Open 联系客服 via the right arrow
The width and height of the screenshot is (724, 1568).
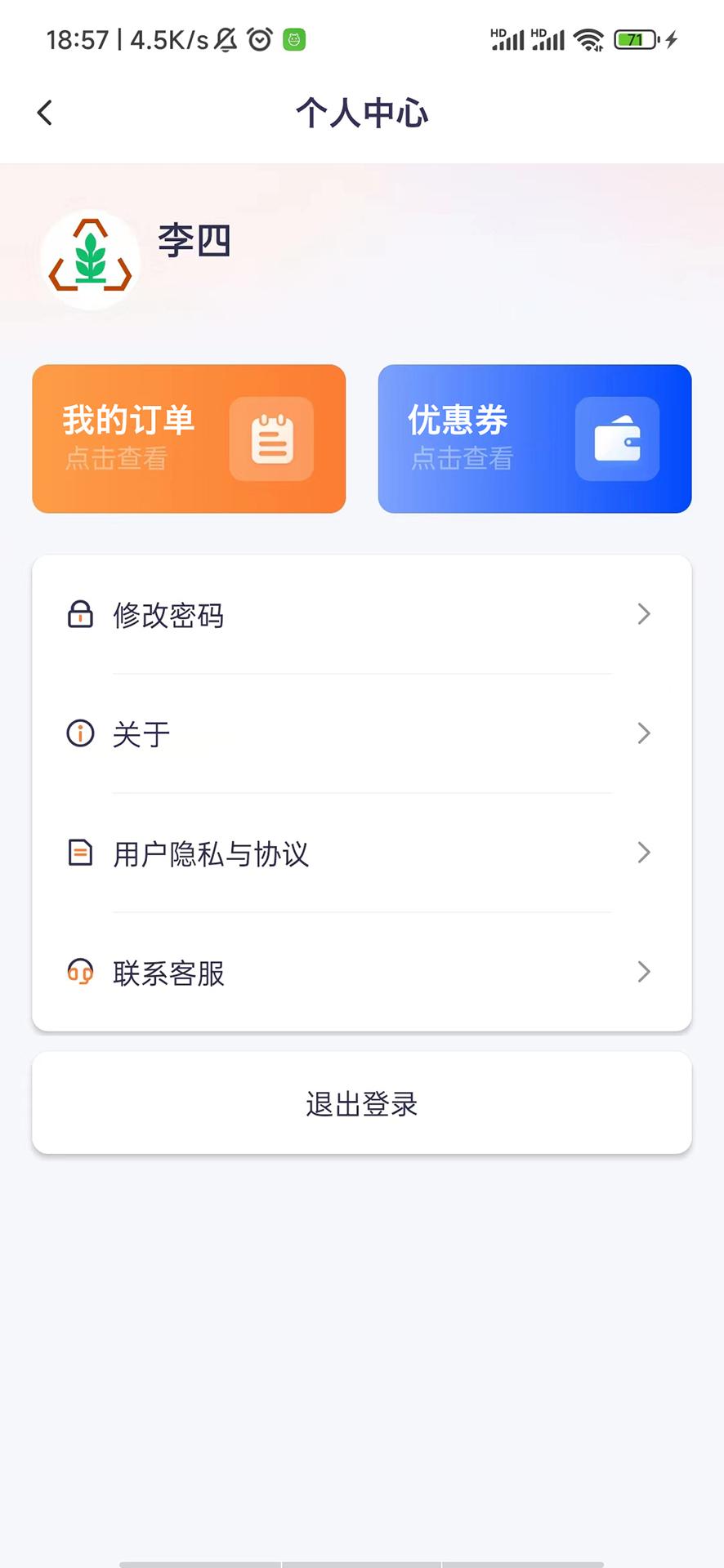pos(644,972)
